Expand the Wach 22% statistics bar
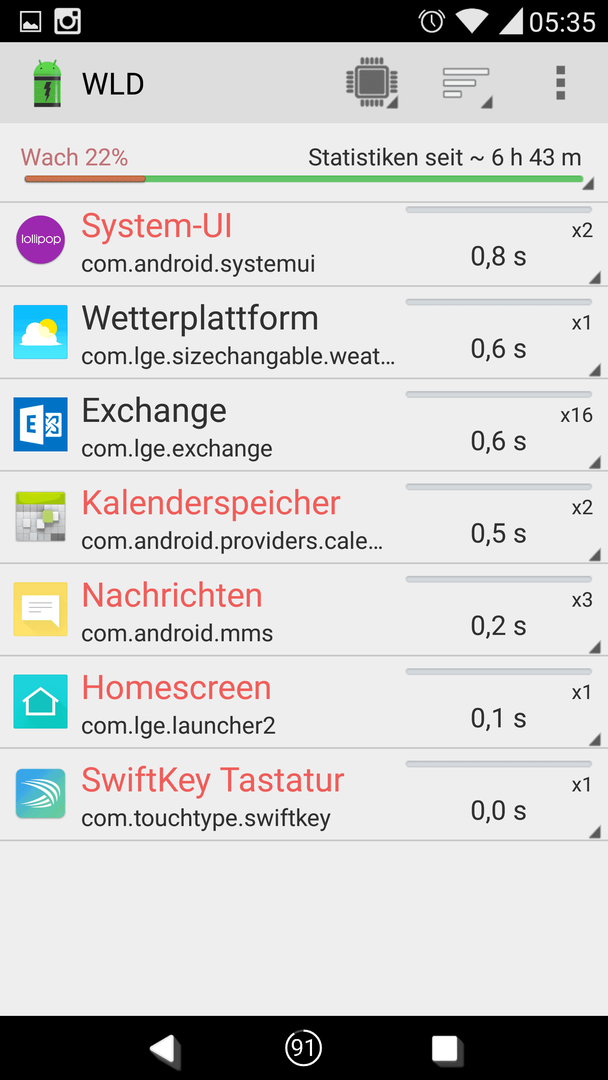This screenshot has height=1080, width=608. coord(304,164)
